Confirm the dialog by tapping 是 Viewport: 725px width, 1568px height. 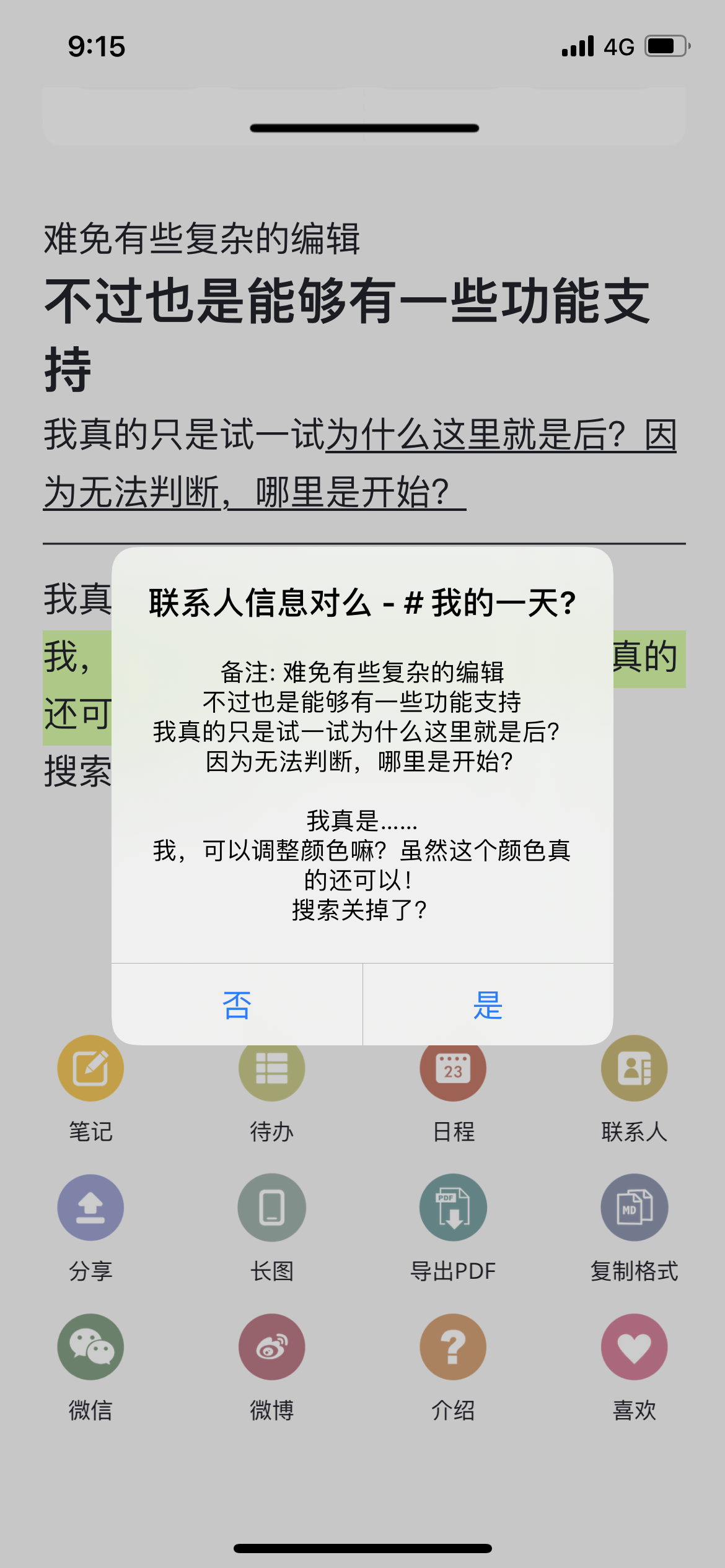pos(488,1005)
